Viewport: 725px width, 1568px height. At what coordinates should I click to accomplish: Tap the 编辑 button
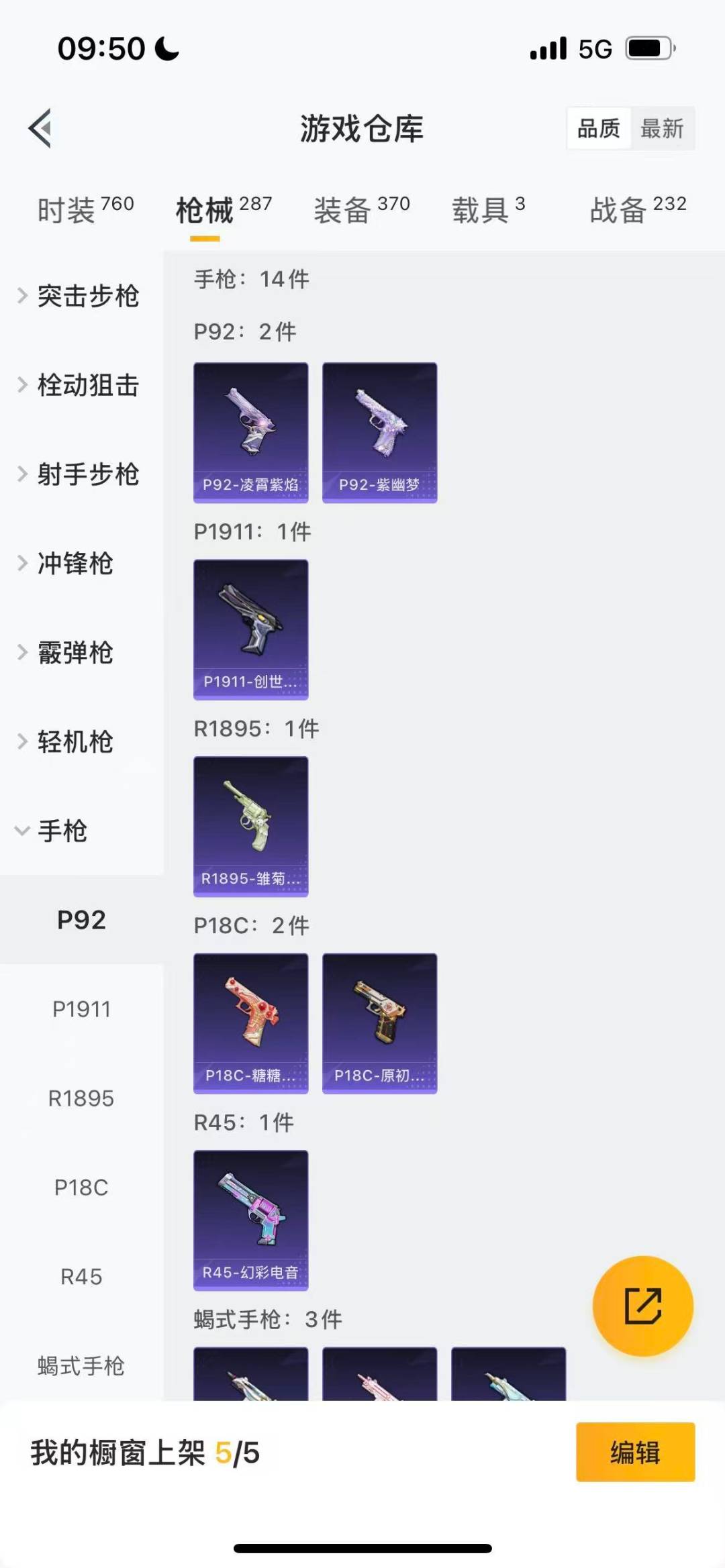pyautogui.click(x=635, y=1452)
